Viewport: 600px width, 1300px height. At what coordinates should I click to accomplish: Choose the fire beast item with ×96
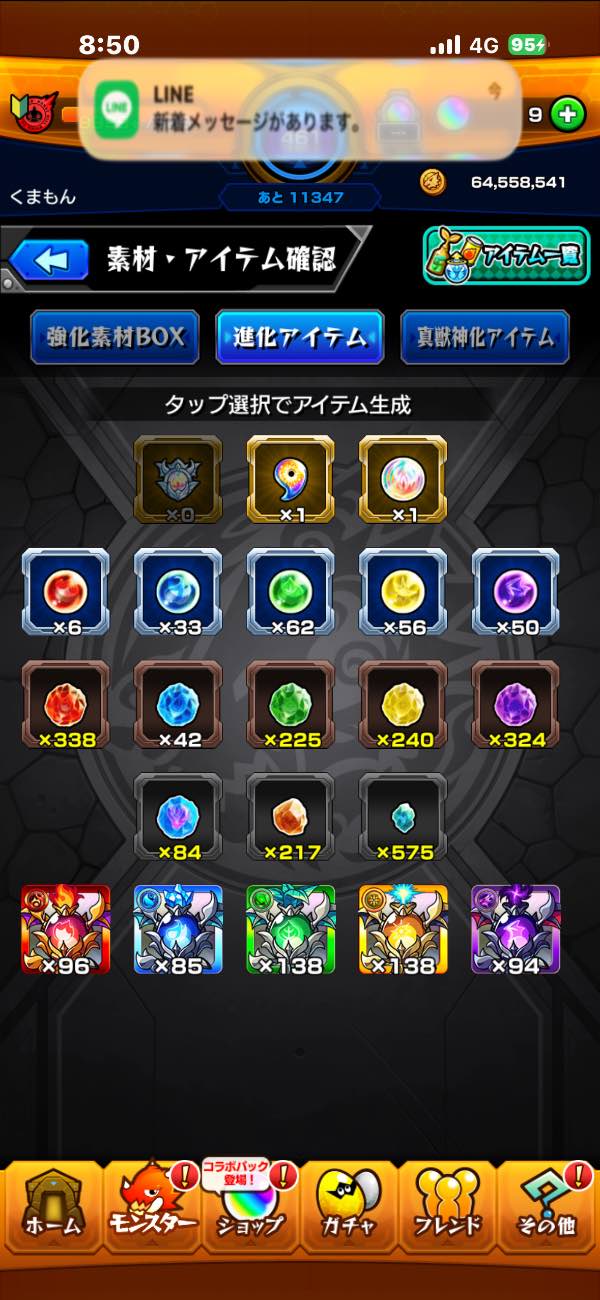coord(65,930)
